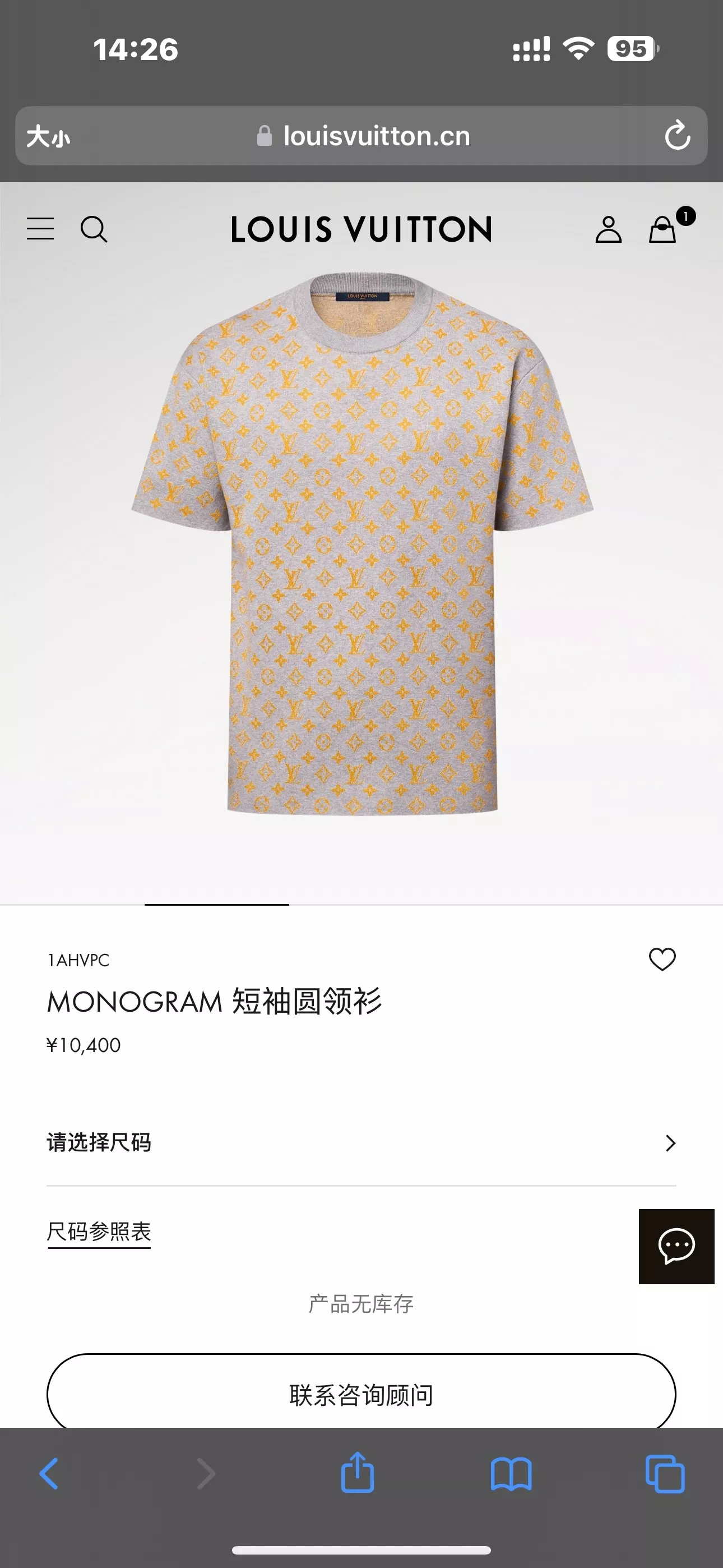The height and width of the screenshot is (1568, 723).
Task: View the T-shirt product image
Action: (362, 543)
